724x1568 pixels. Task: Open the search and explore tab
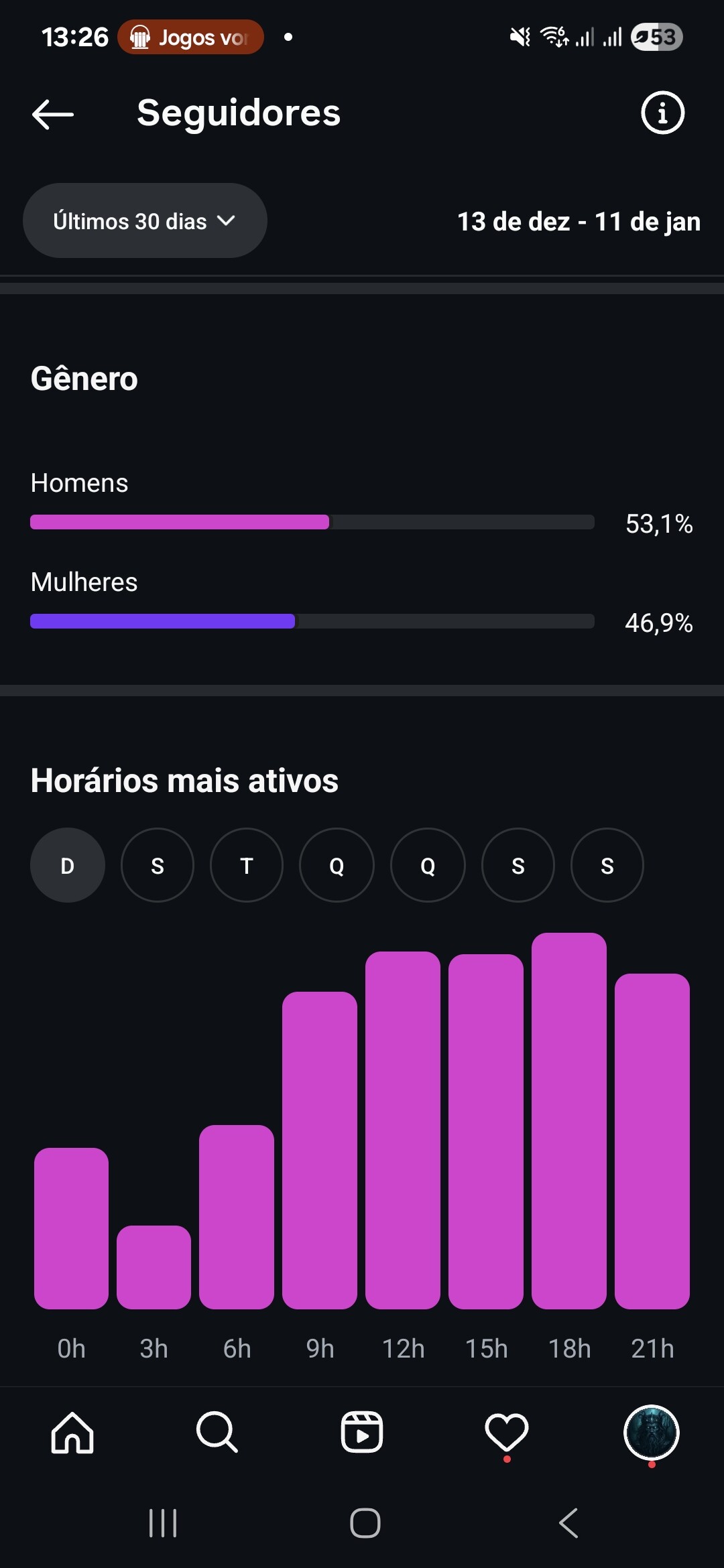217,1432
